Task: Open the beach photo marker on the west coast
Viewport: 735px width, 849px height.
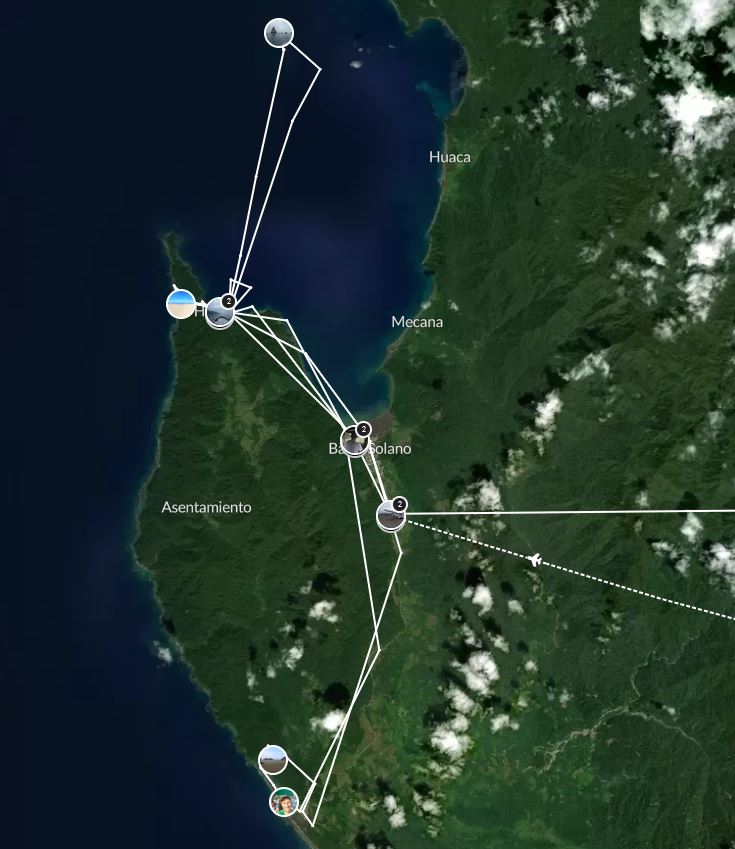Action: [180, 303]
